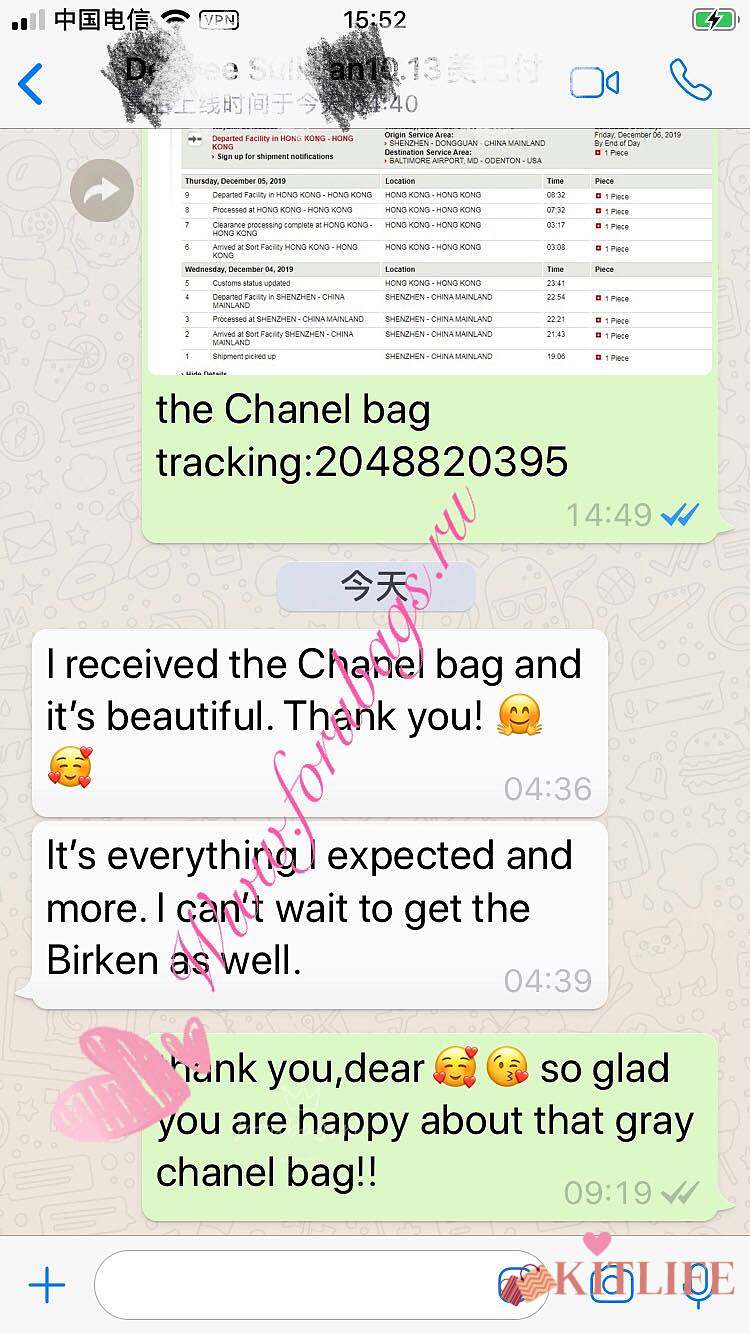This screenshot has height=1334, width=750.
Task: Focus the message text field
Action: (290, 1284)
